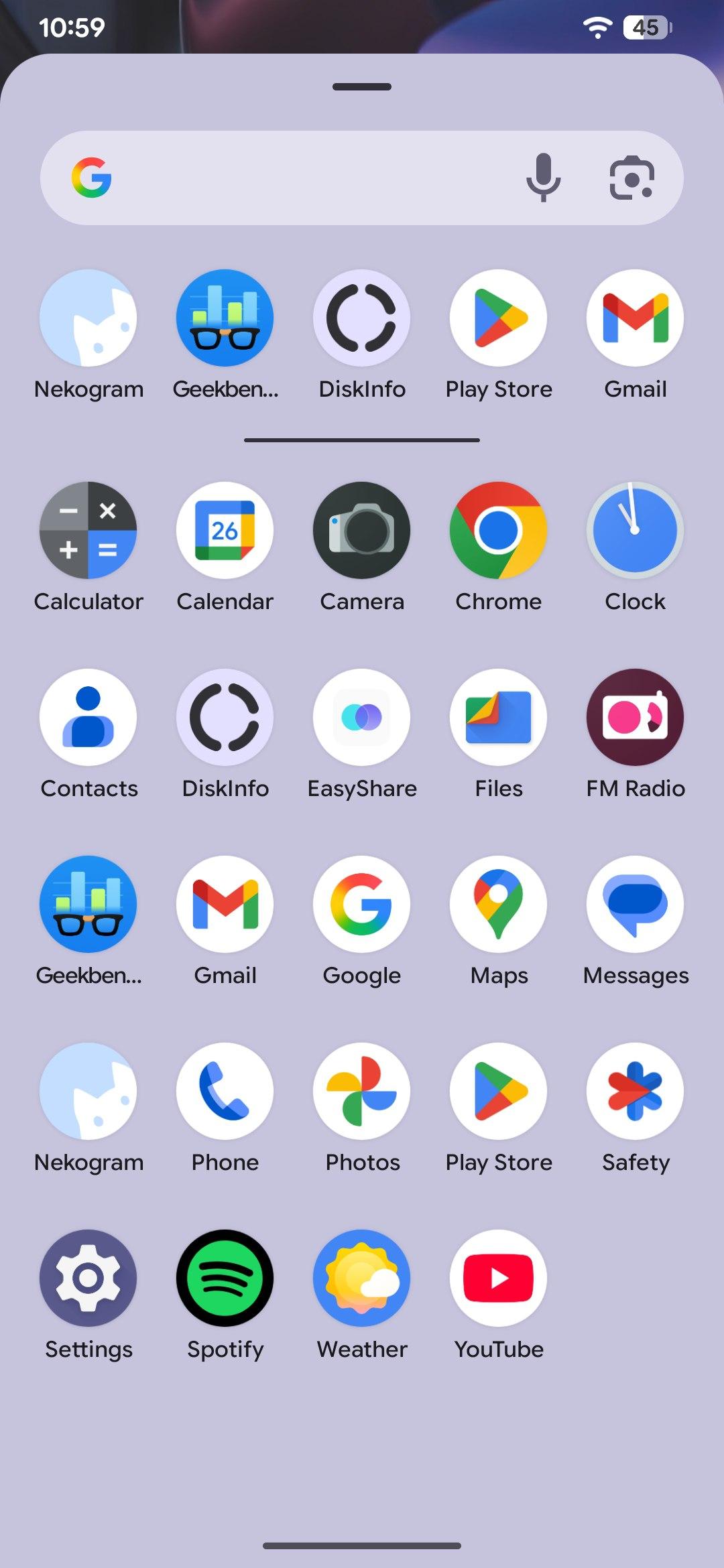Screen dimensions: 724x1568
Task: Open the Safety app
Action: (636, 1091)
